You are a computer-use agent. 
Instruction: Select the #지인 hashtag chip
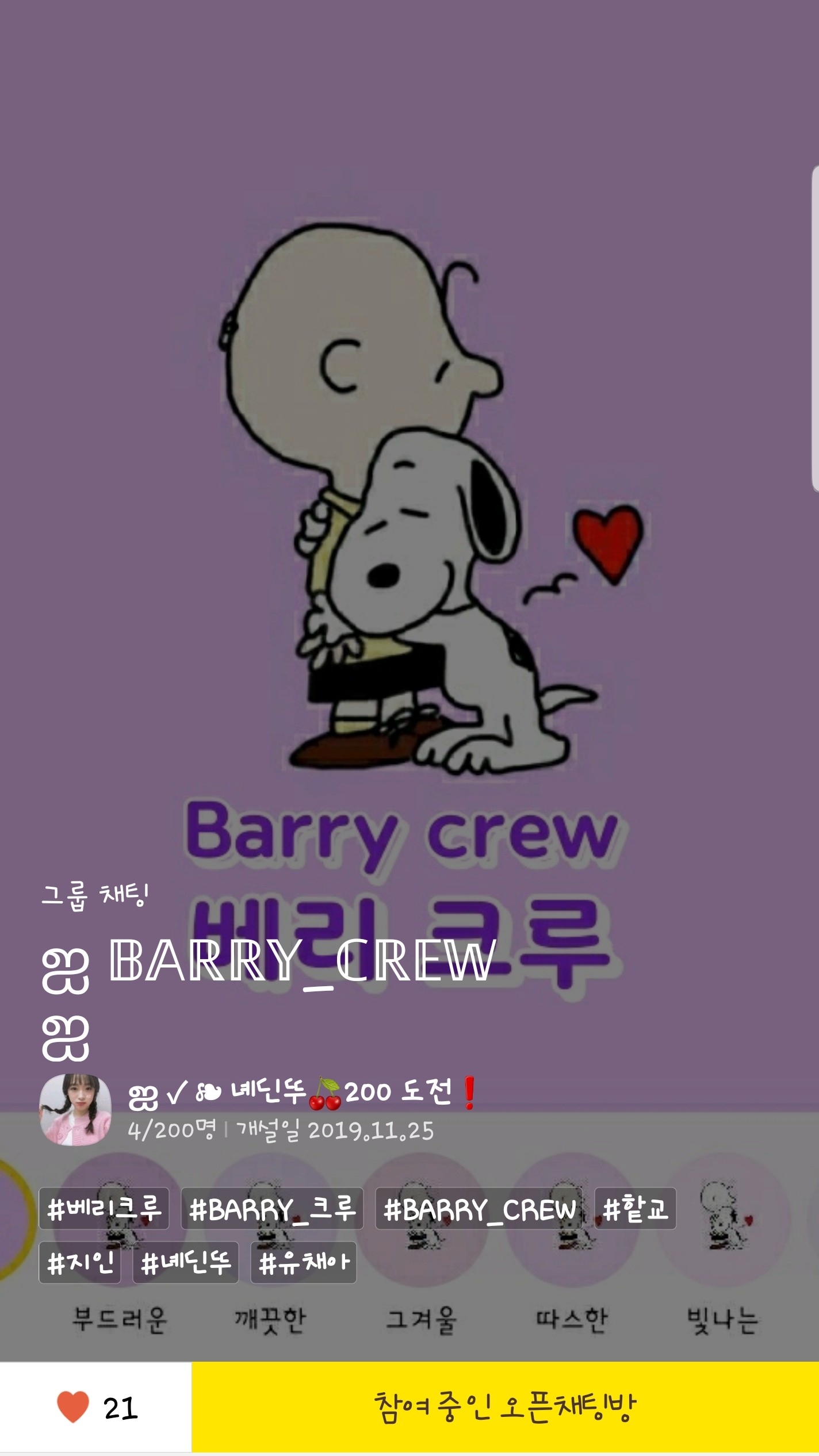(x=80, y=1262)
